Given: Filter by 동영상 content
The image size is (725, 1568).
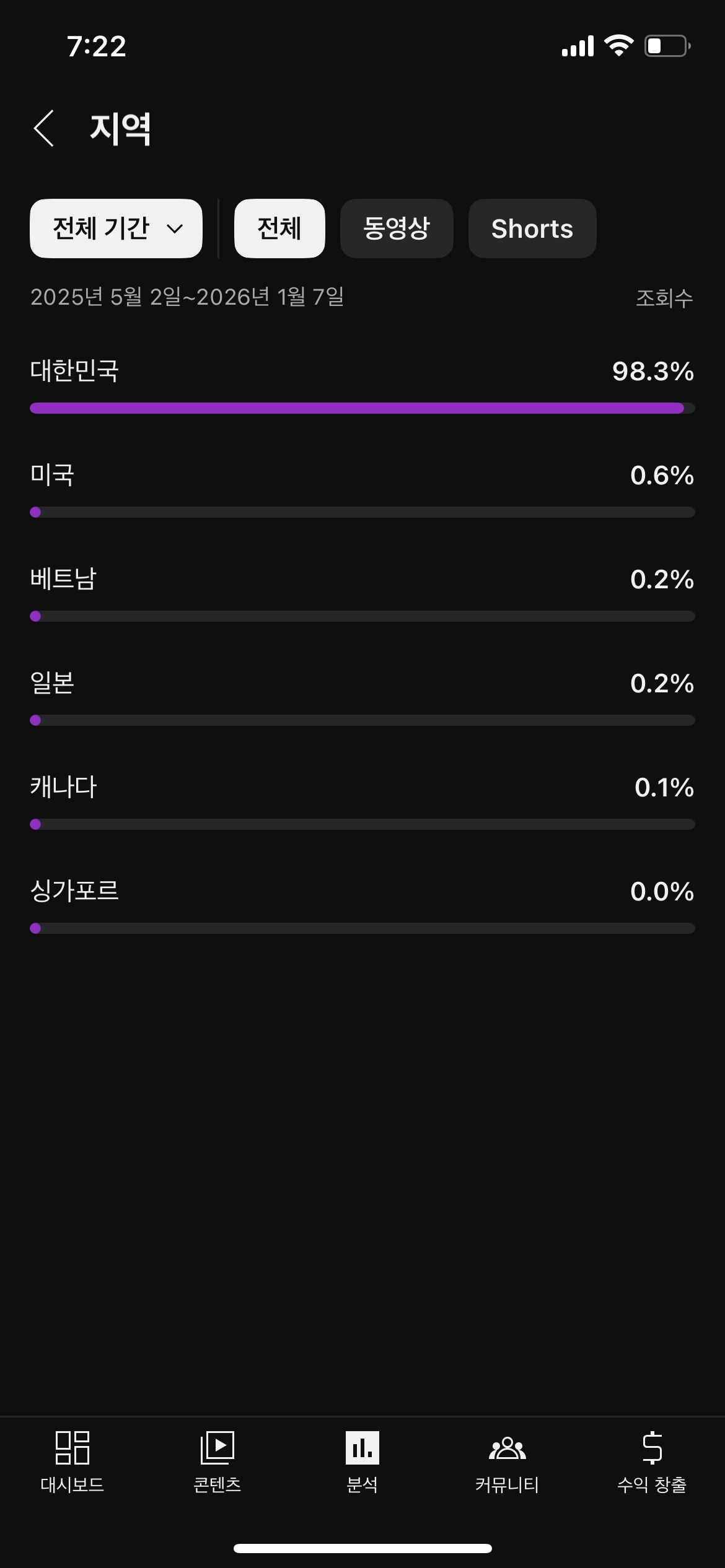Looking at the screenshot, I should 397,229.
